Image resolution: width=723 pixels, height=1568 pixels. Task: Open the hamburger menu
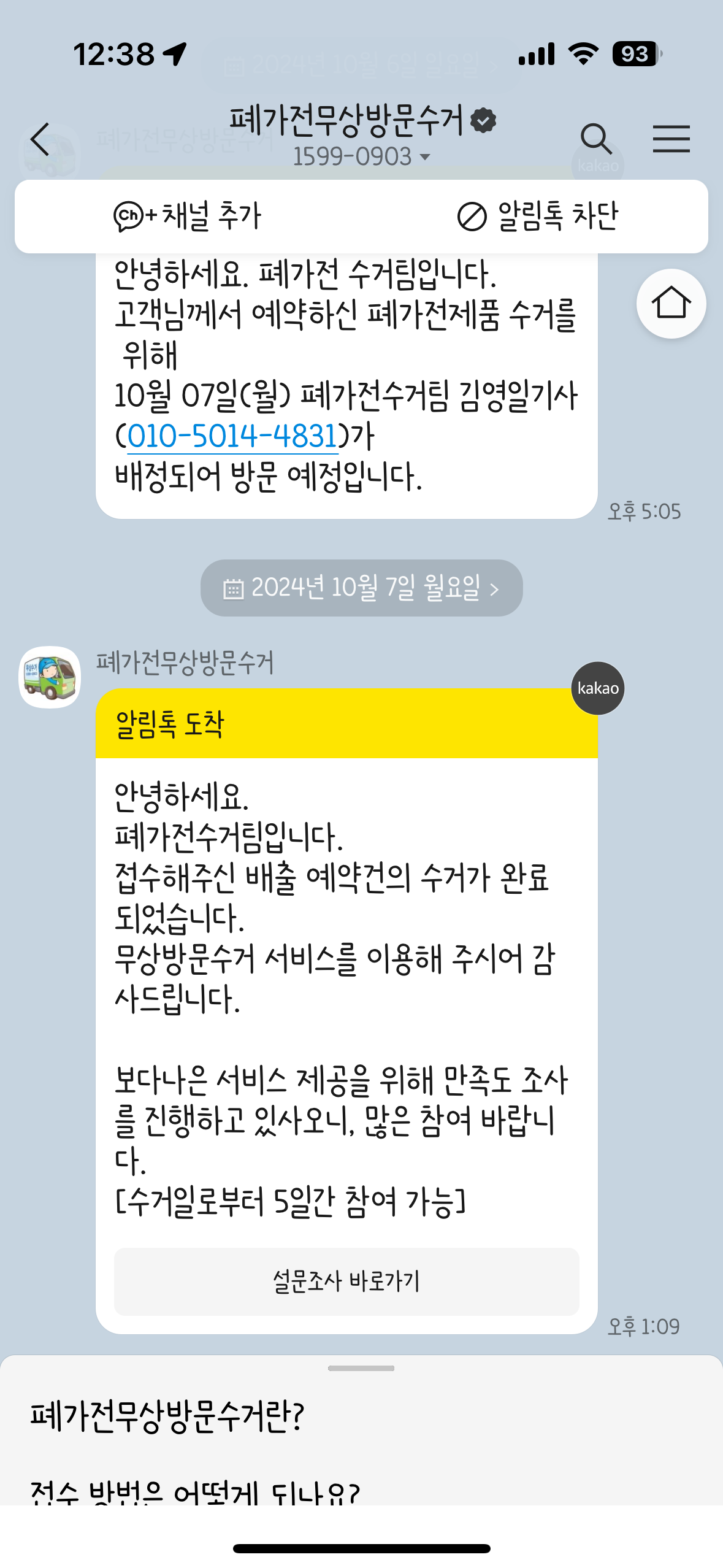click(671, 139)
